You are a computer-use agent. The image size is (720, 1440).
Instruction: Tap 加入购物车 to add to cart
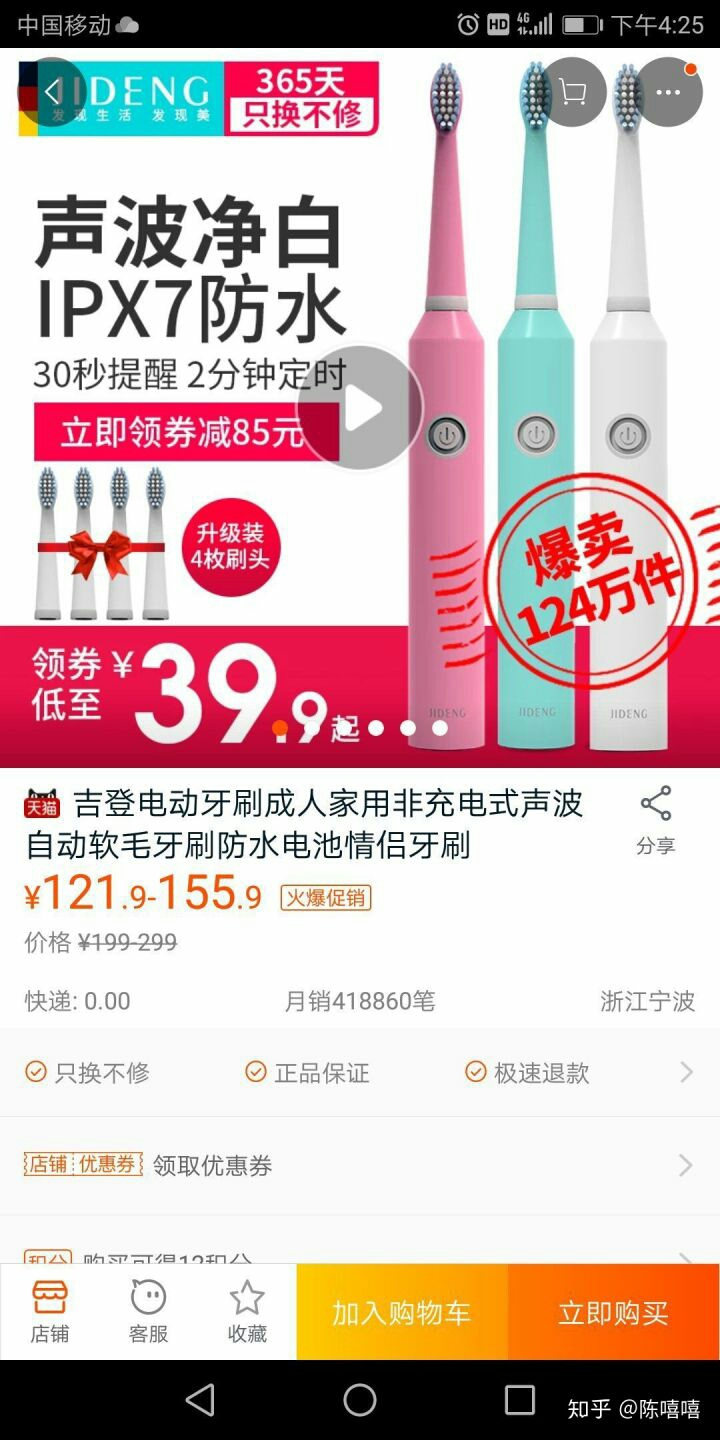pos(402,1312)
